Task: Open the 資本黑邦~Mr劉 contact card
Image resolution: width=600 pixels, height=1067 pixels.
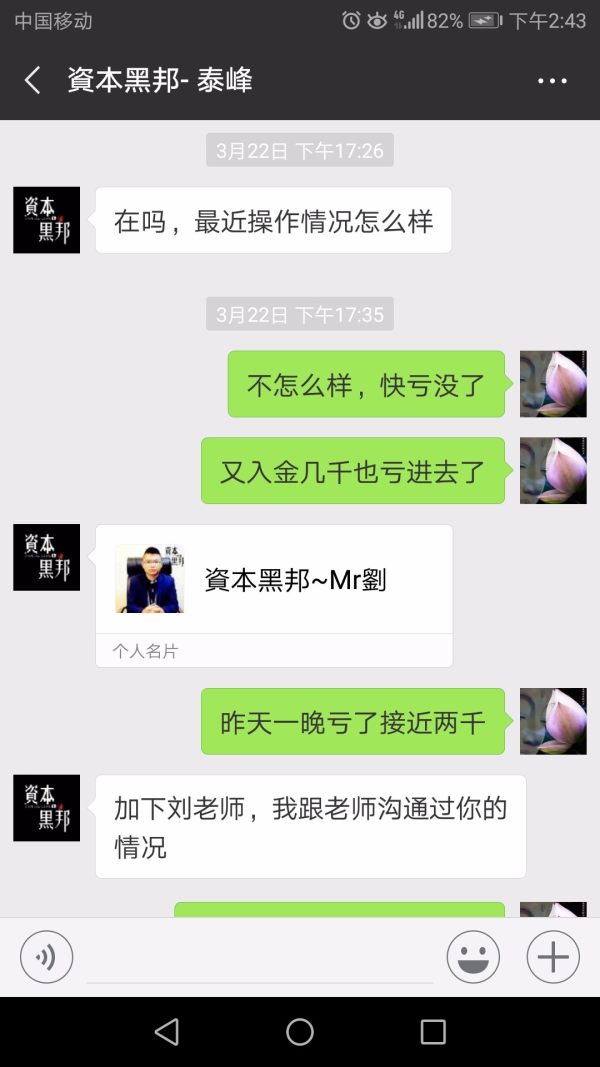Action: [274, 580]
